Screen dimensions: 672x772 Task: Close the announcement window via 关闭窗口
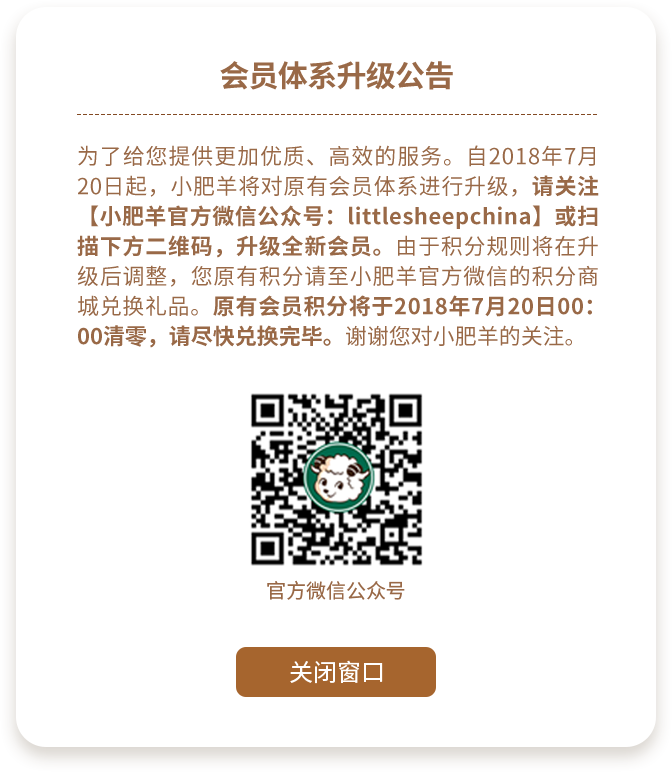pos(336,672)
